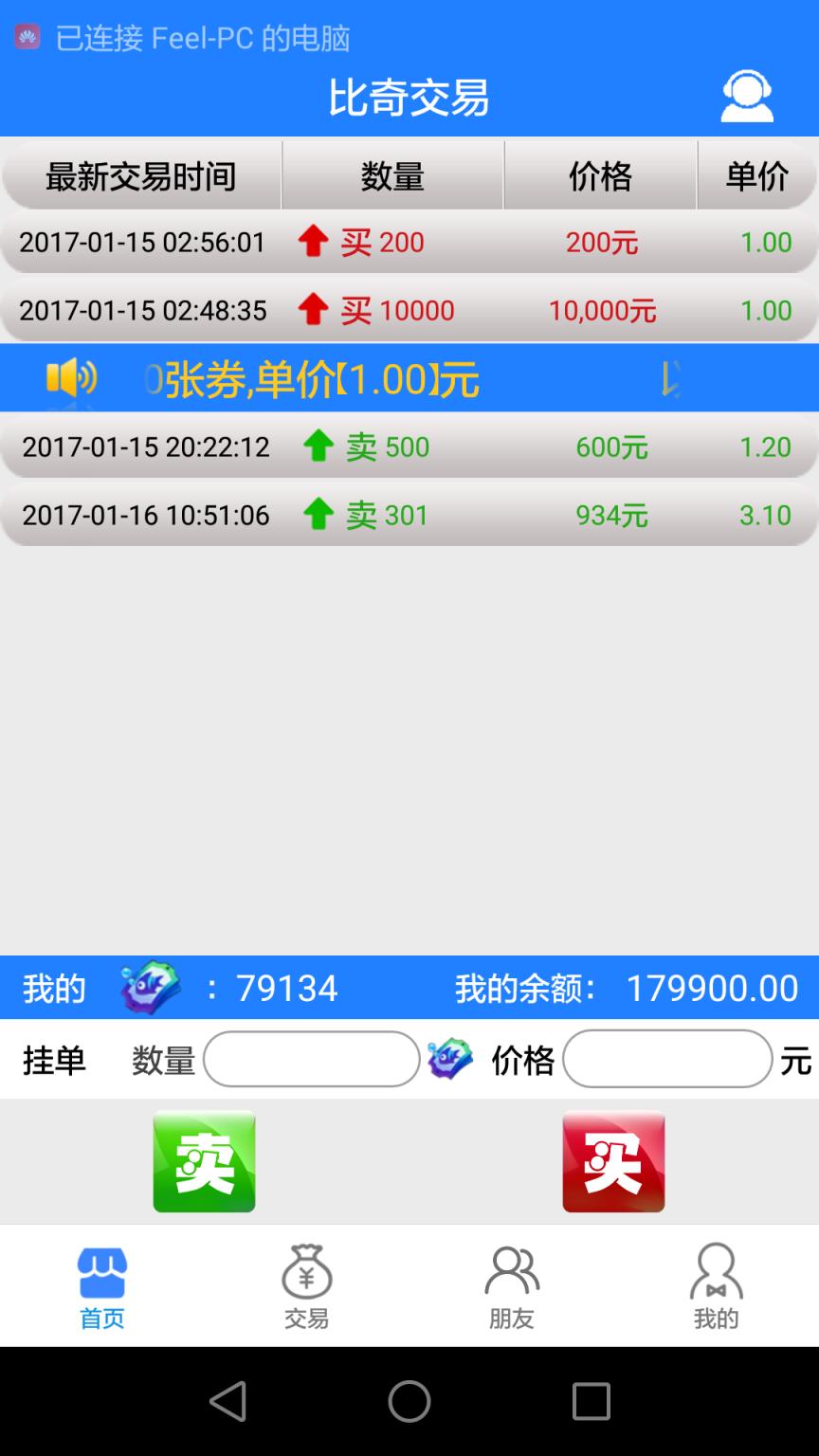The height and width of the screenshot is (1456, 819).
Task: Select the trade row dated 2017-01-16 10:51:06
Action: click(x=409, y=515)
